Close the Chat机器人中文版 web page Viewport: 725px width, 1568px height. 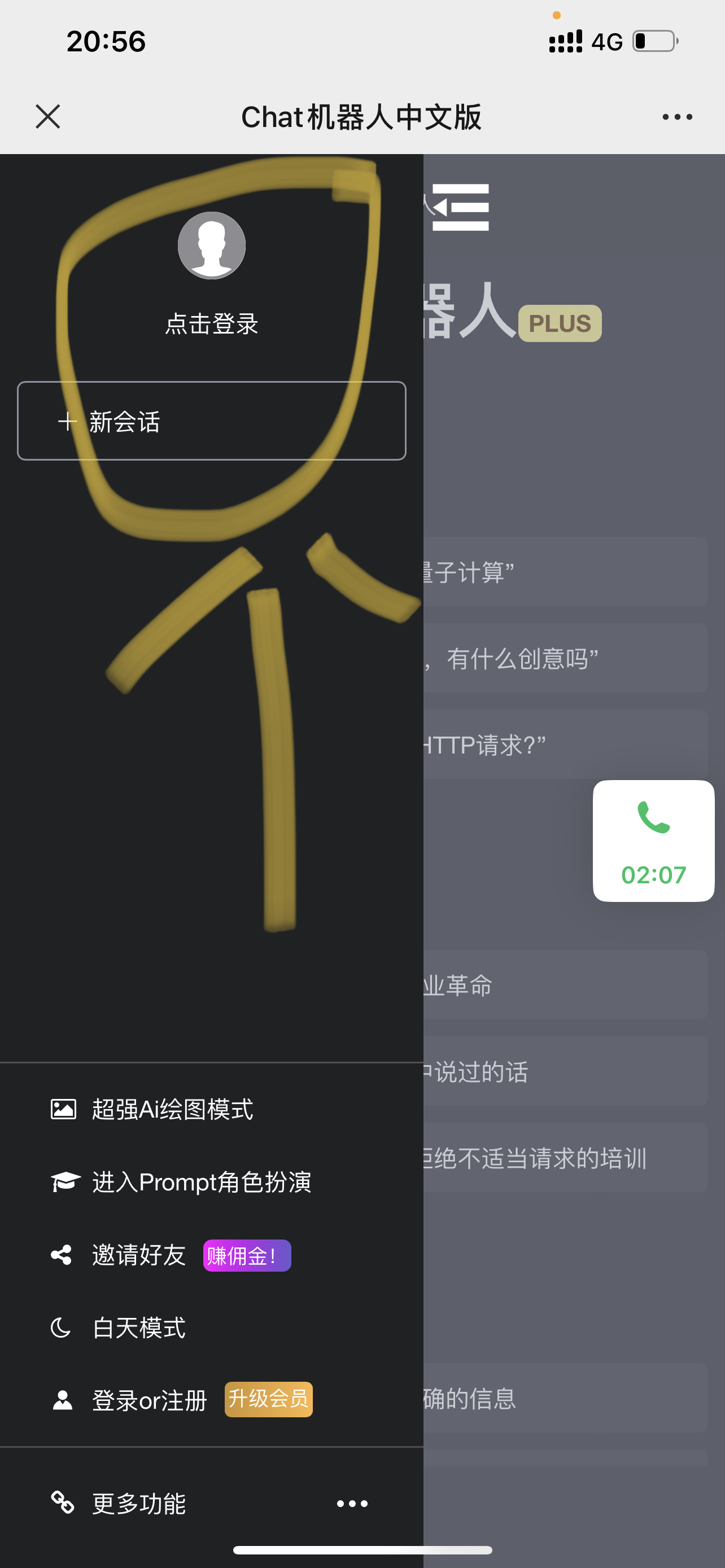tap(47, 116)
